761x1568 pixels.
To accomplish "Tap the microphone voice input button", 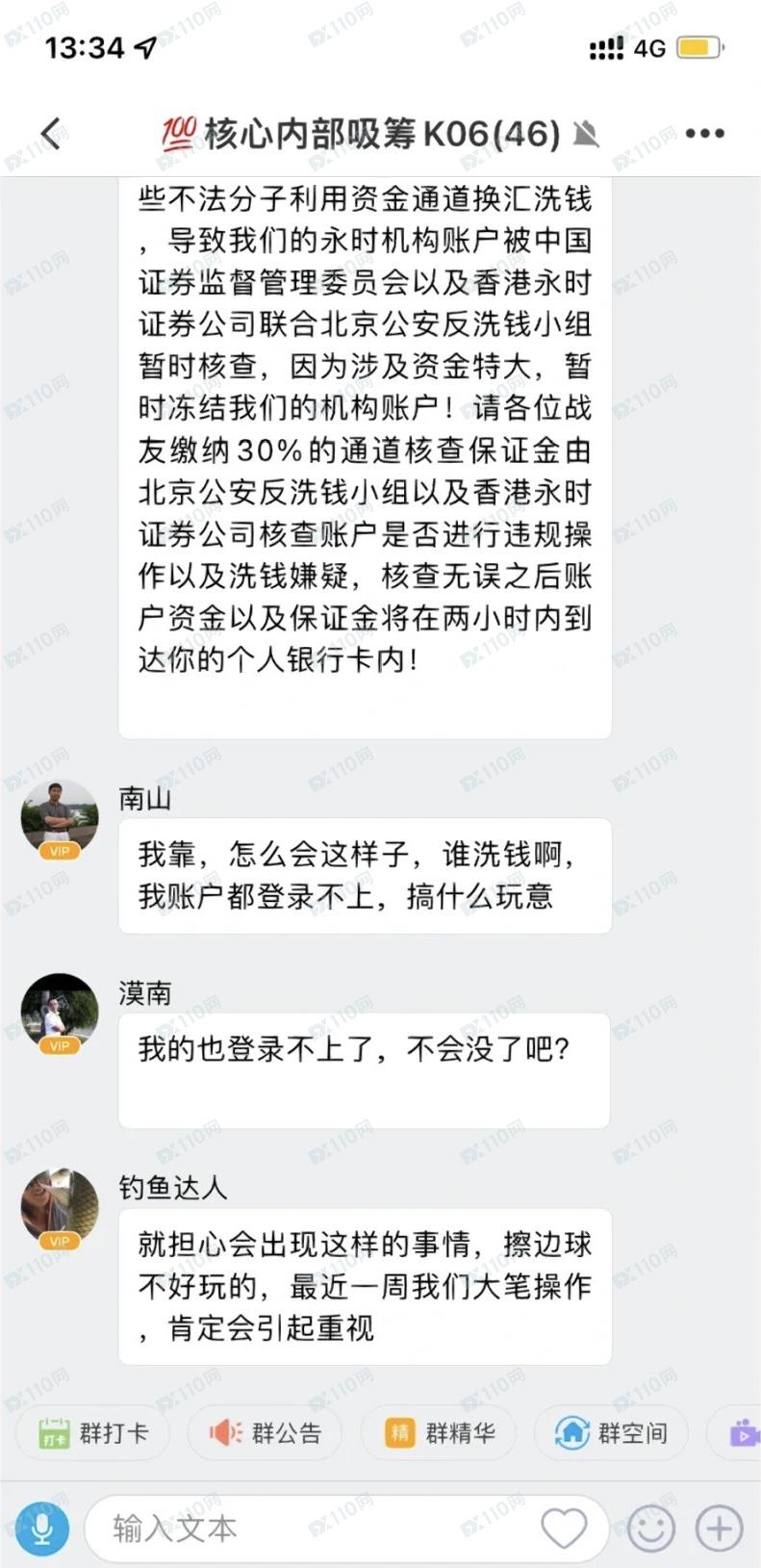I will (42, 1528).
